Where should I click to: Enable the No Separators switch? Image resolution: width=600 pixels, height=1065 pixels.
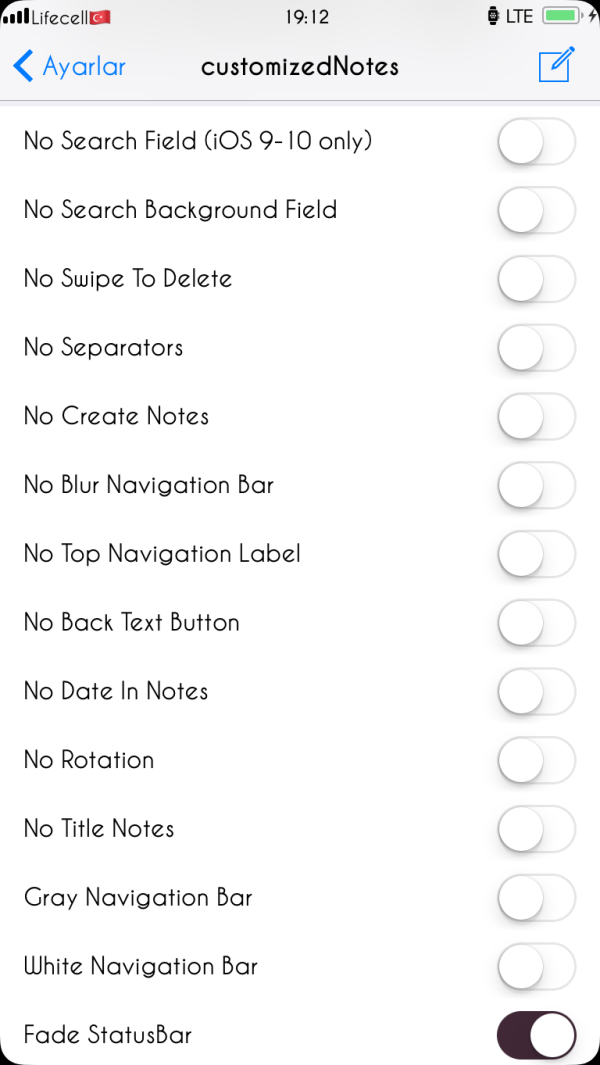pos(536,348)
